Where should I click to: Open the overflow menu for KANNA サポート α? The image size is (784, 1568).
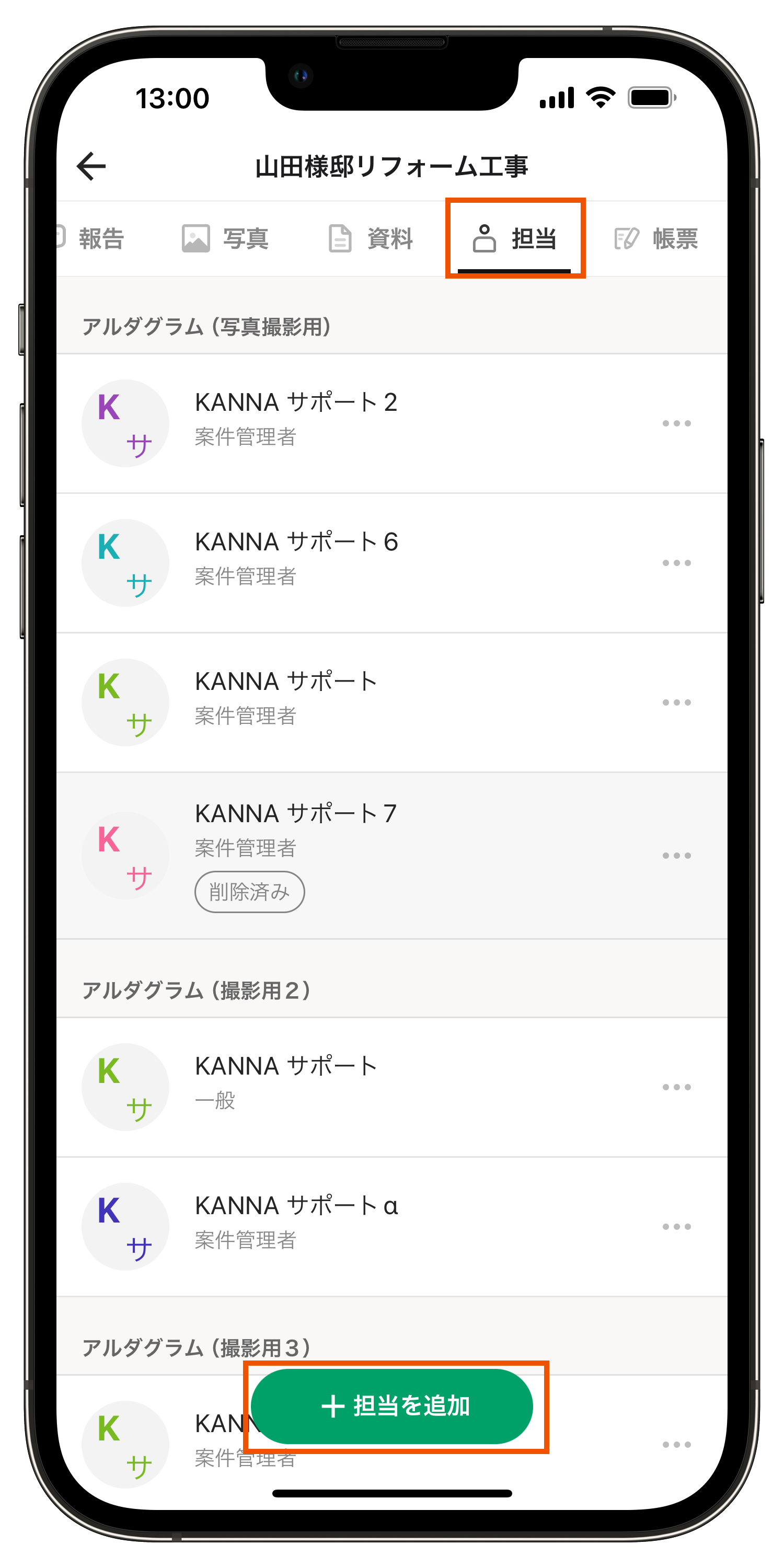click(676, 1227)
